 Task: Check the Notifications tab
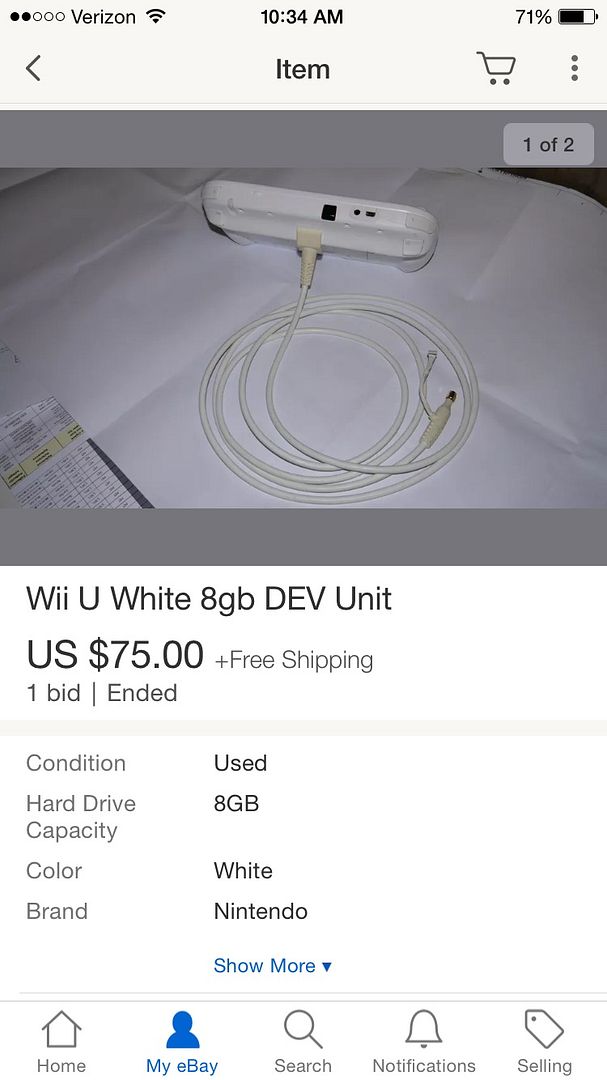424,1042
